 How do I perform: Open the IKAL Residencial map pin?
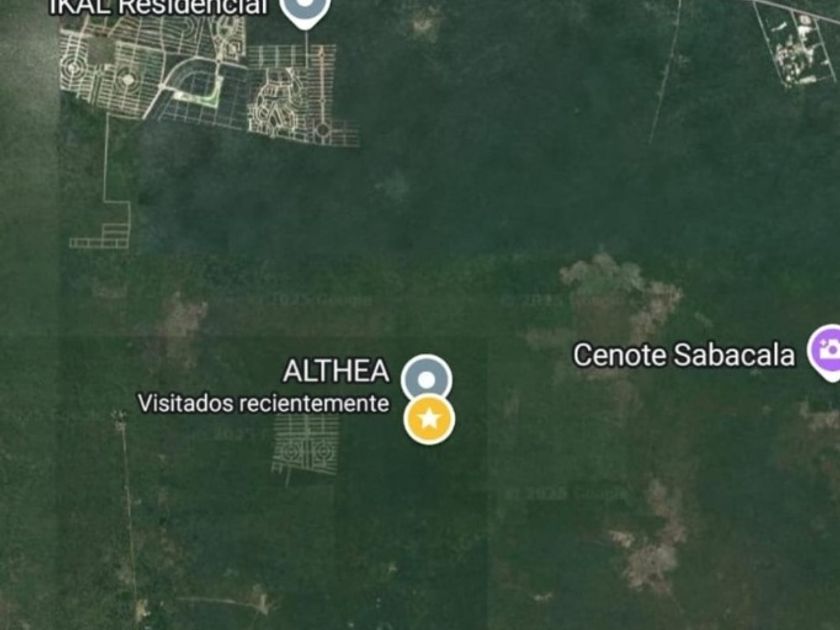tap(304, 10)
